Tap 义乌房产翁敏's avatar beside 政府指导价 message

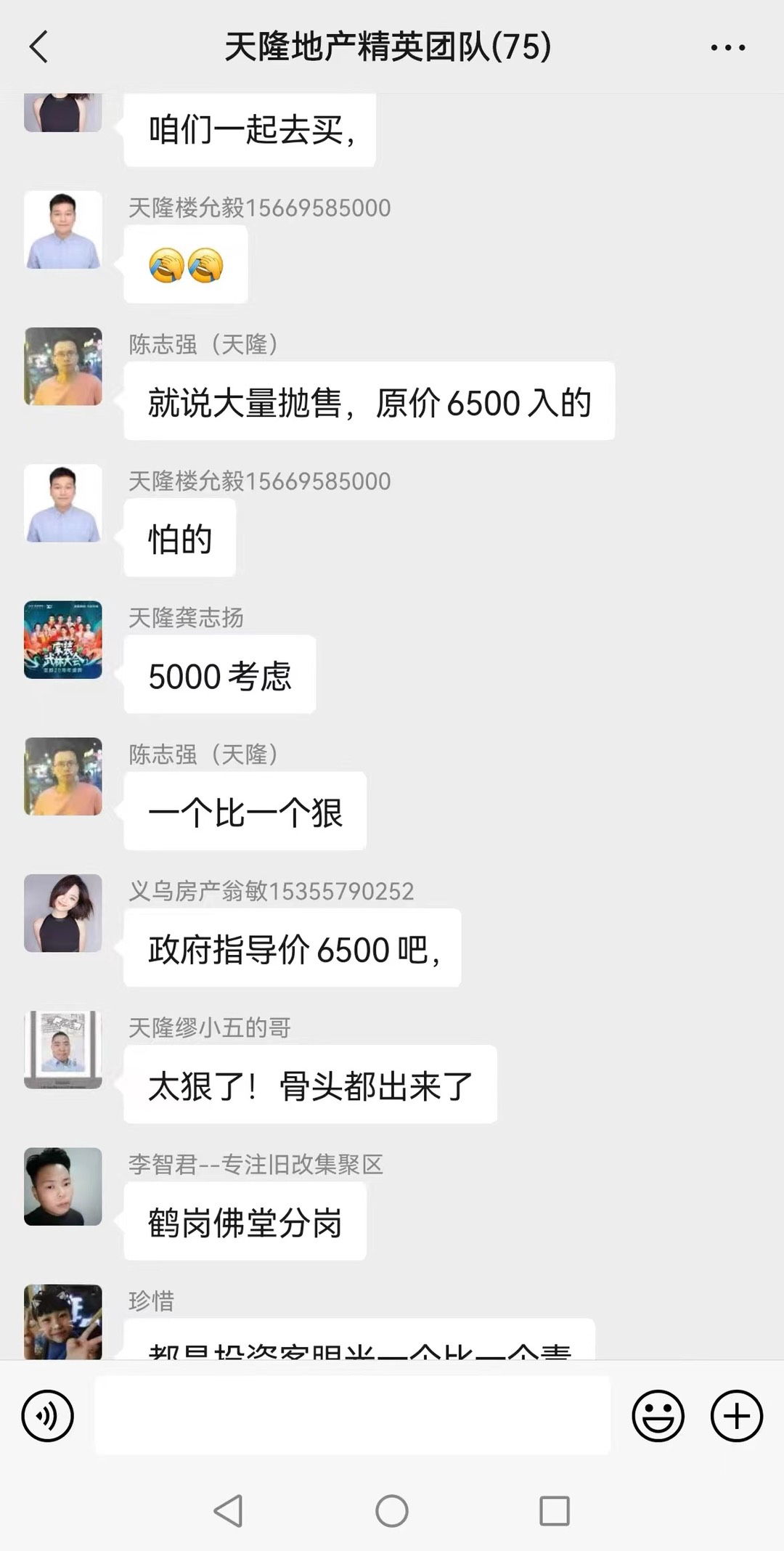(x=63, y=913)
